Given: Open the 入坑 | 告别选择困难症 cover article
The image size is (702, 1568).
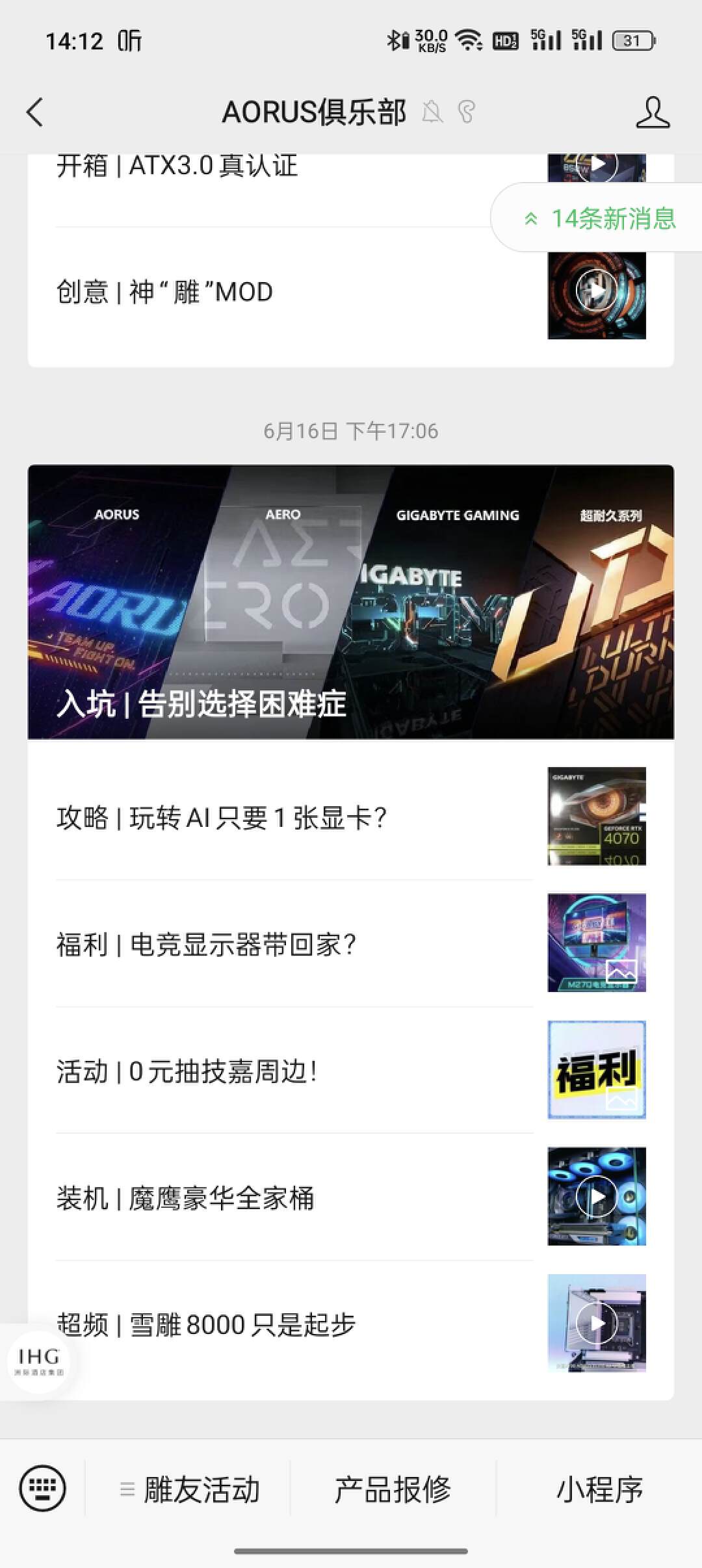Looking at the screenshot, I should click(x=351, y=601).
